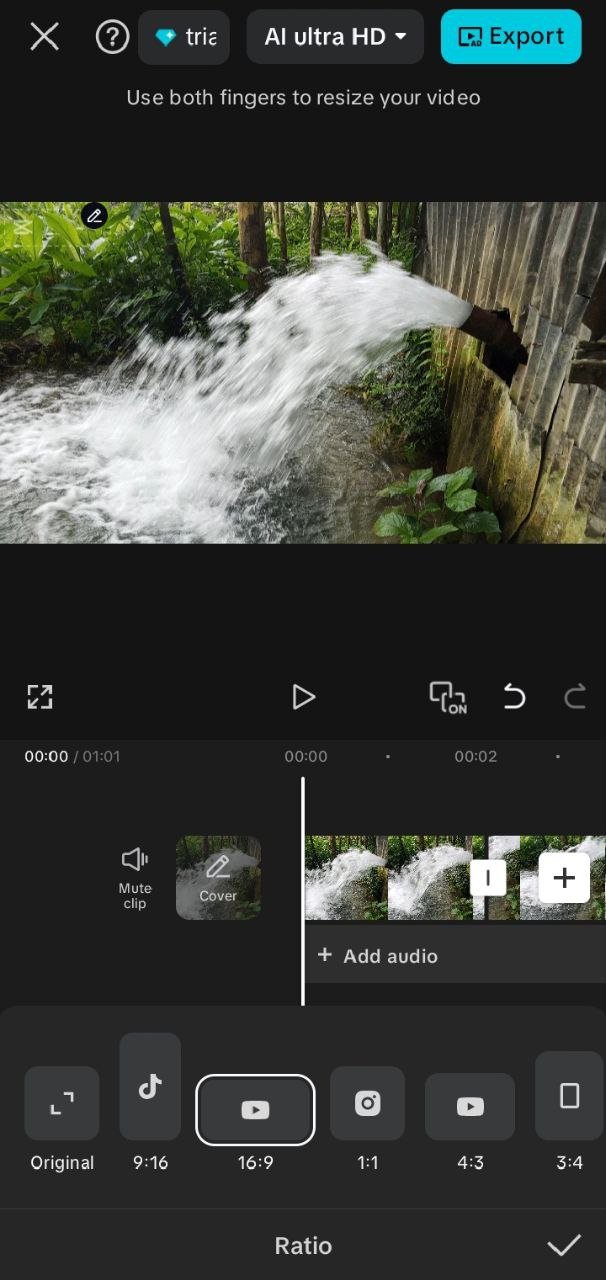The height and width of the screenshot is (1280, 606).
Task: Close the video editor
Action: (x=44, y=37)
